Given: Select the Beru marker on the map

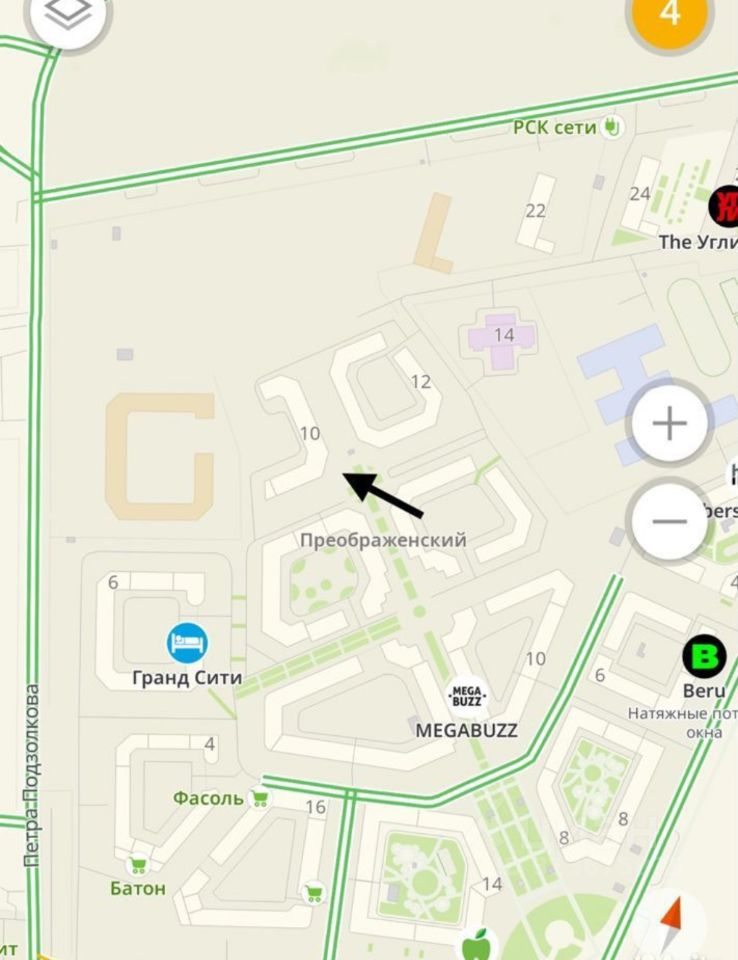Looking at the screenshot, I should 704,656.
